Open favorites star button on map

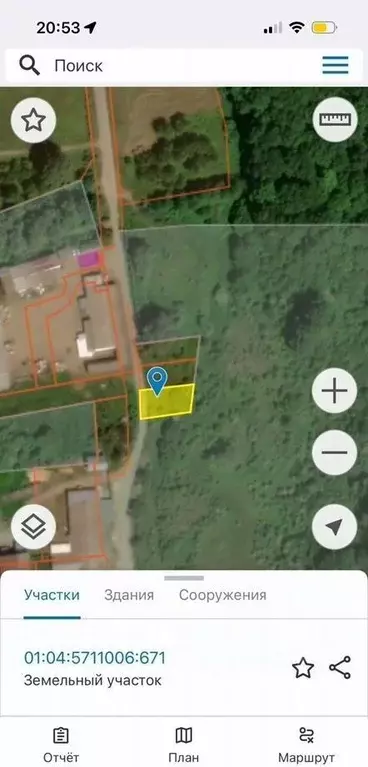(33, 120)
